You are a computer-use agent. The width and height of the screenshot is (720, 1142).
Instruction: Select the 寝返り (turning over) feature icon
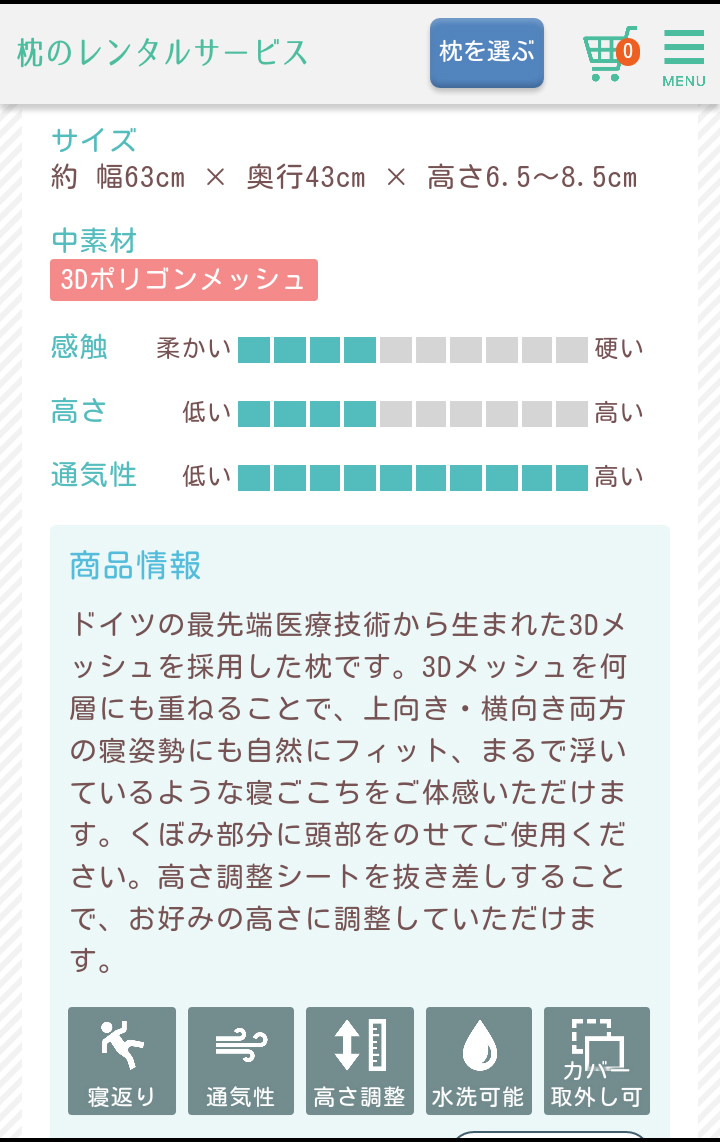[x=121, y=1060]
